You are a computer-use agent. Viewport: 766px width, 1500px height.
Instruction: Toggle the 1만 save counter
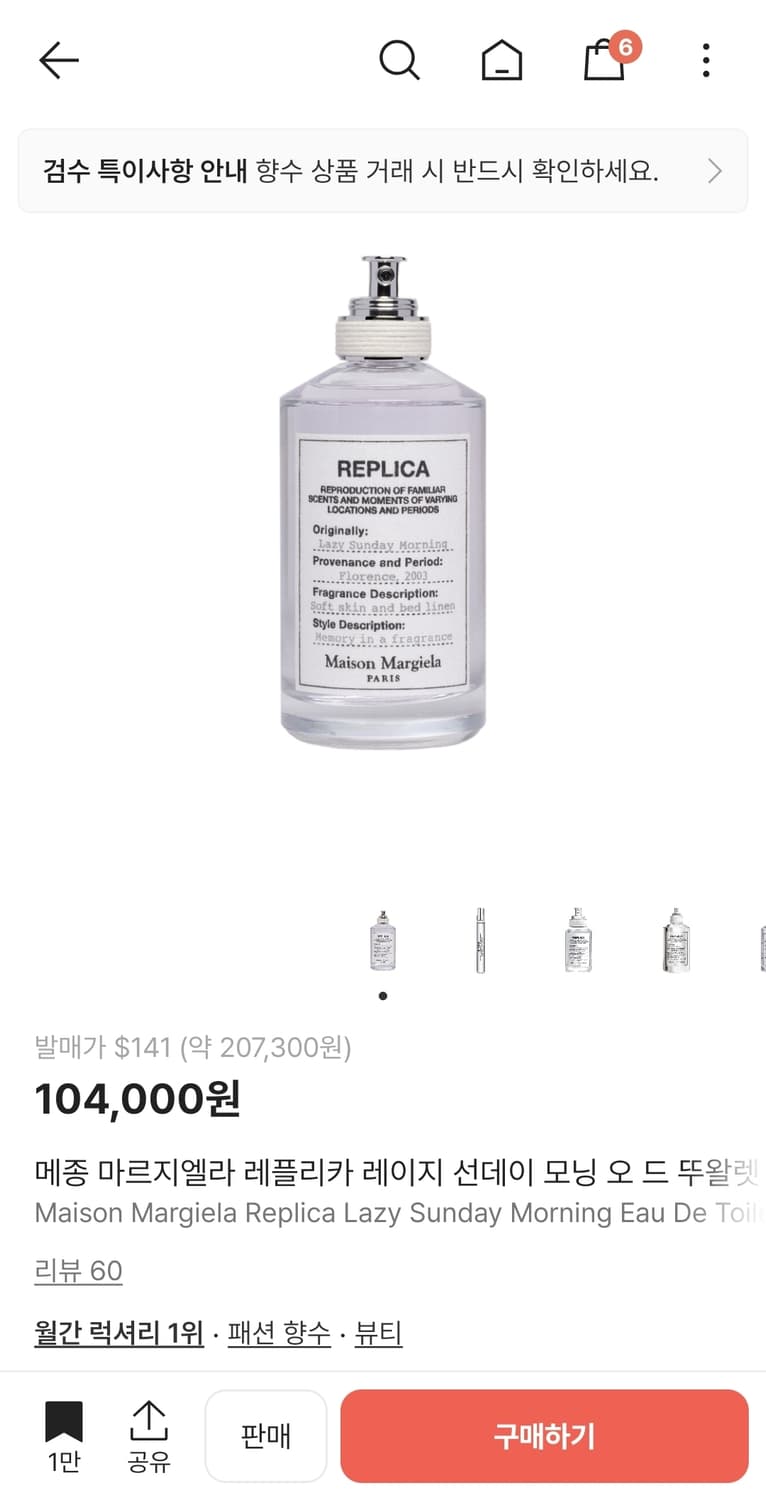click(63, 1435)
